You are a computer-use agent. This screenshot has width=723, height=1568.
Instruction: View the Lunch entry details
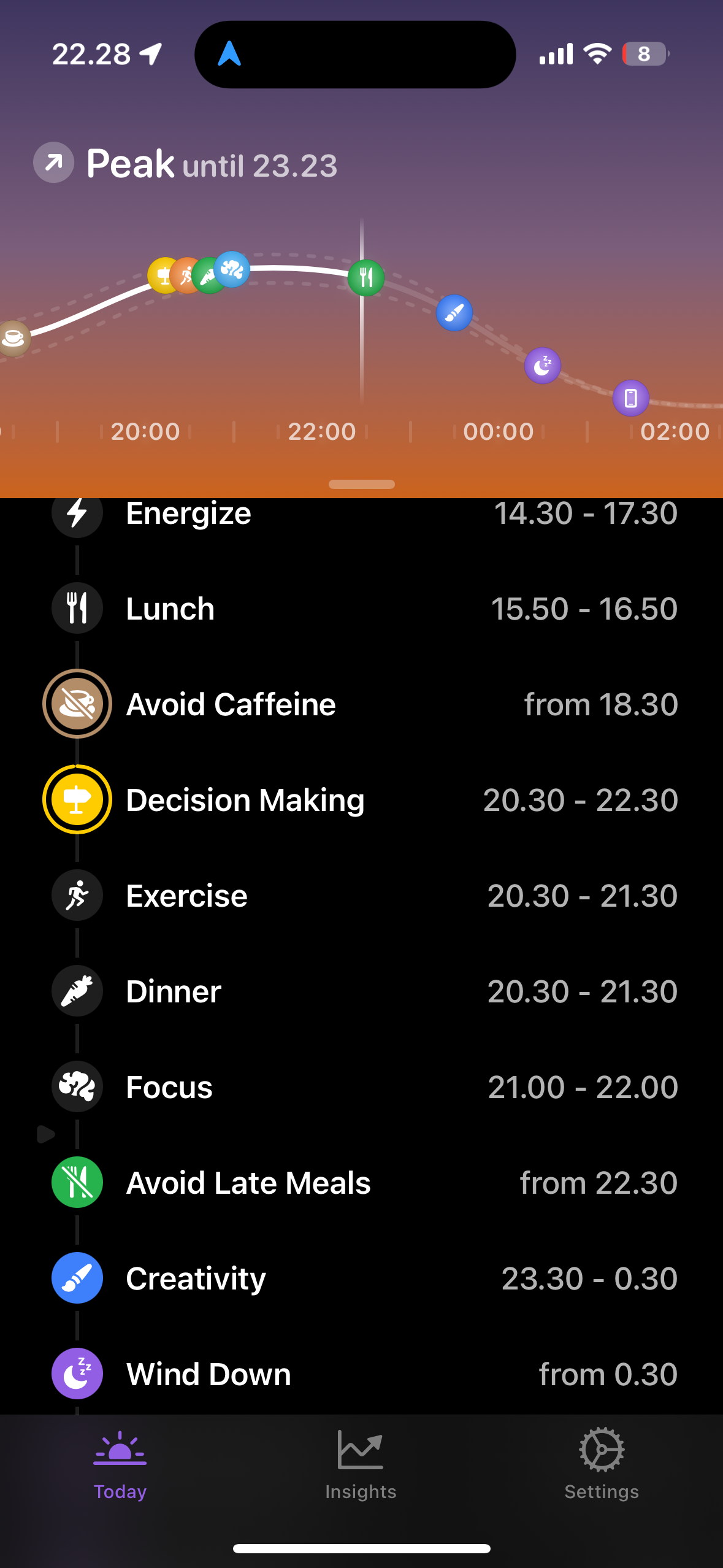pos(362,609)
